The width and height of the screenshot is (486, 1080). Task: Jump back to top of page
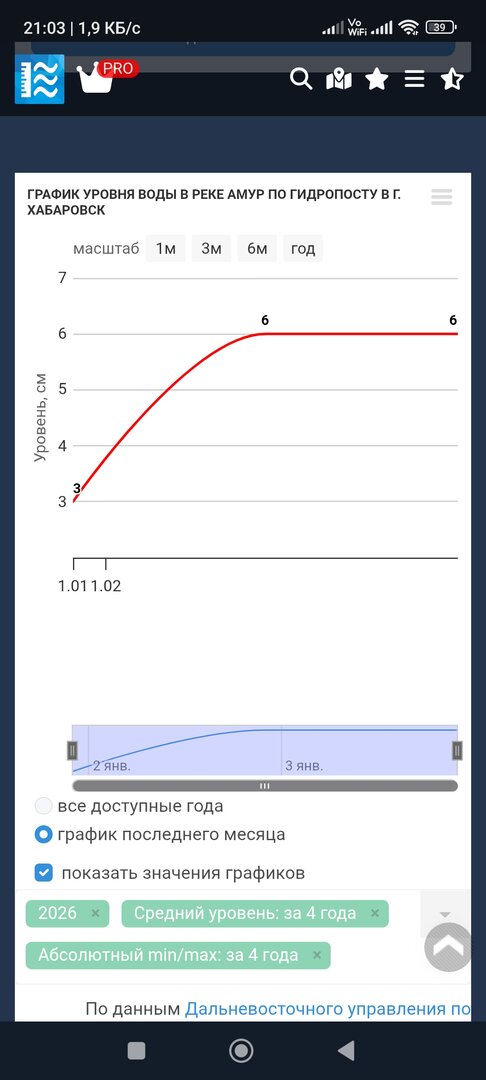click(x=448, y=947)
